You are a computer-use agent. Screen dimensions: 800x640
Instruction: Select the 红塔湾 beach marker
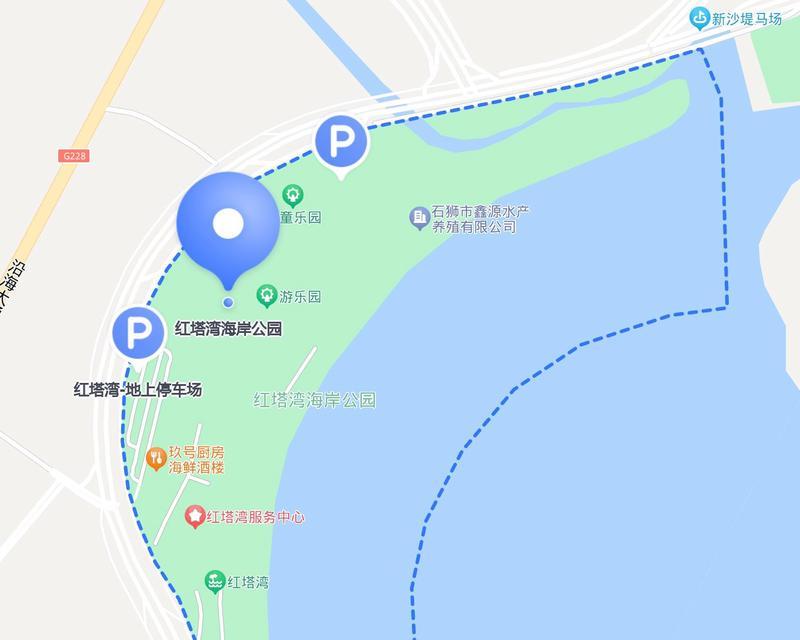click(x=214, y=581)
